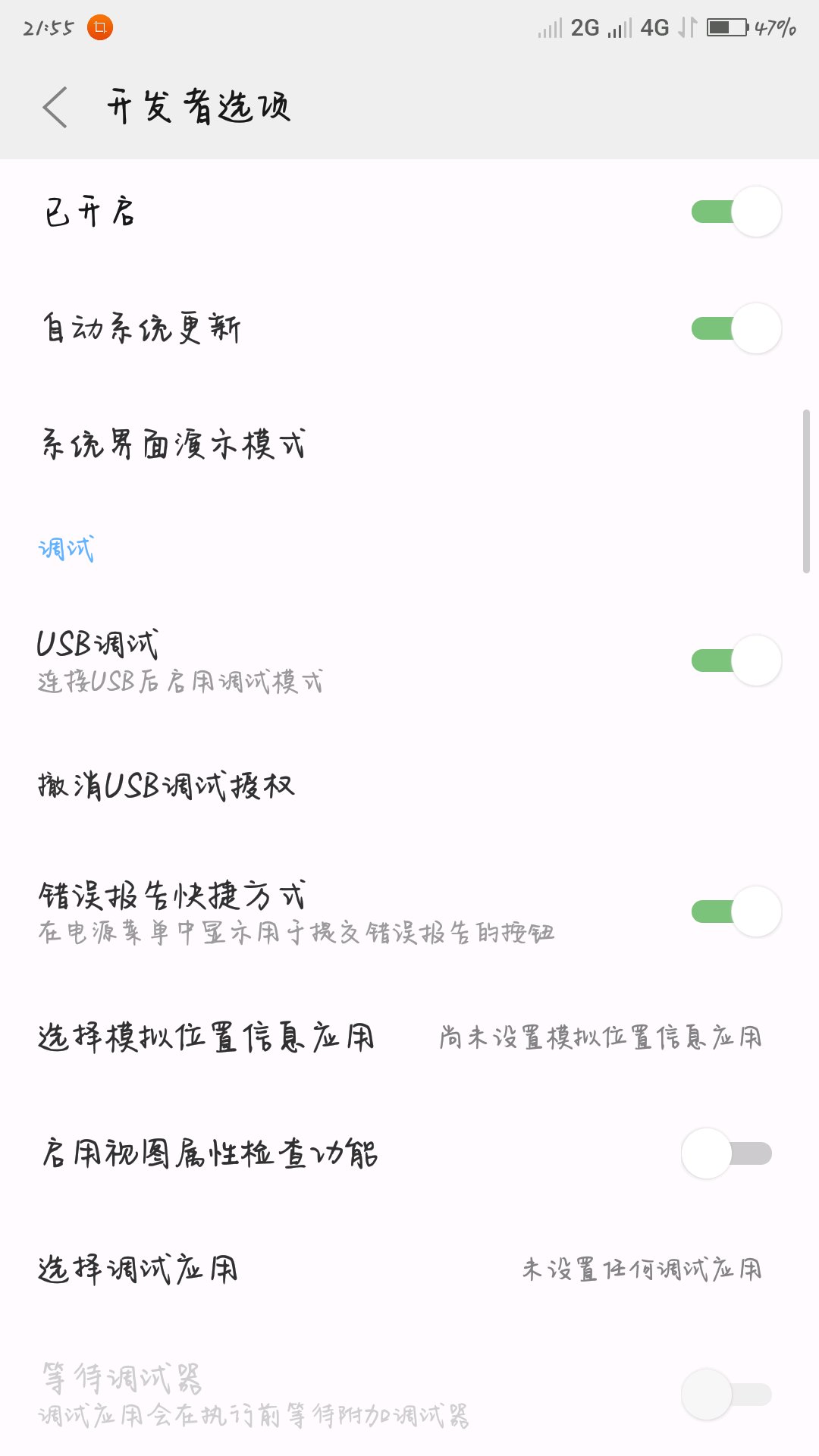Turn off the 已开启 developer options switch
Screen dimensions: 819x1456
pyautogui.click(x=736, y=212)
